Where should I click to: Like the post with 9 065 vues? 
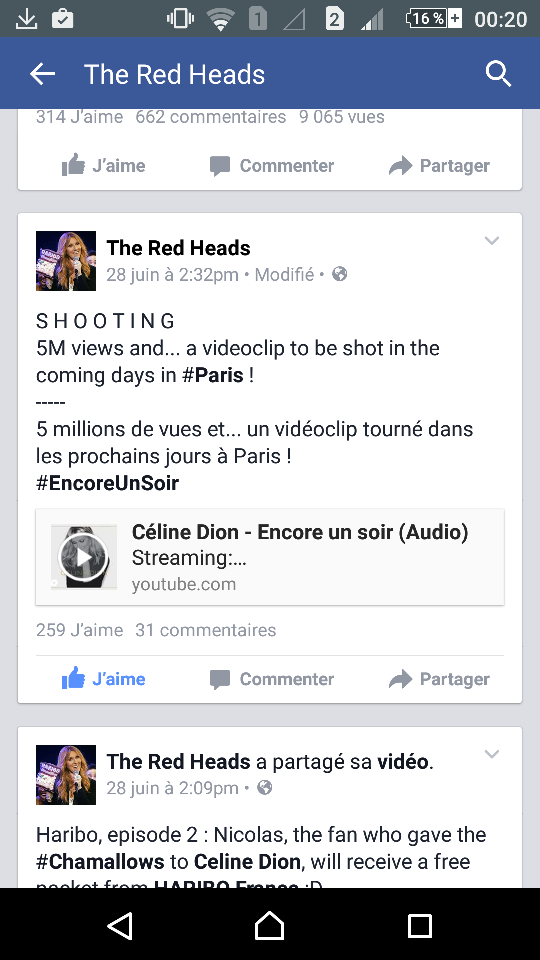point(103,165)
